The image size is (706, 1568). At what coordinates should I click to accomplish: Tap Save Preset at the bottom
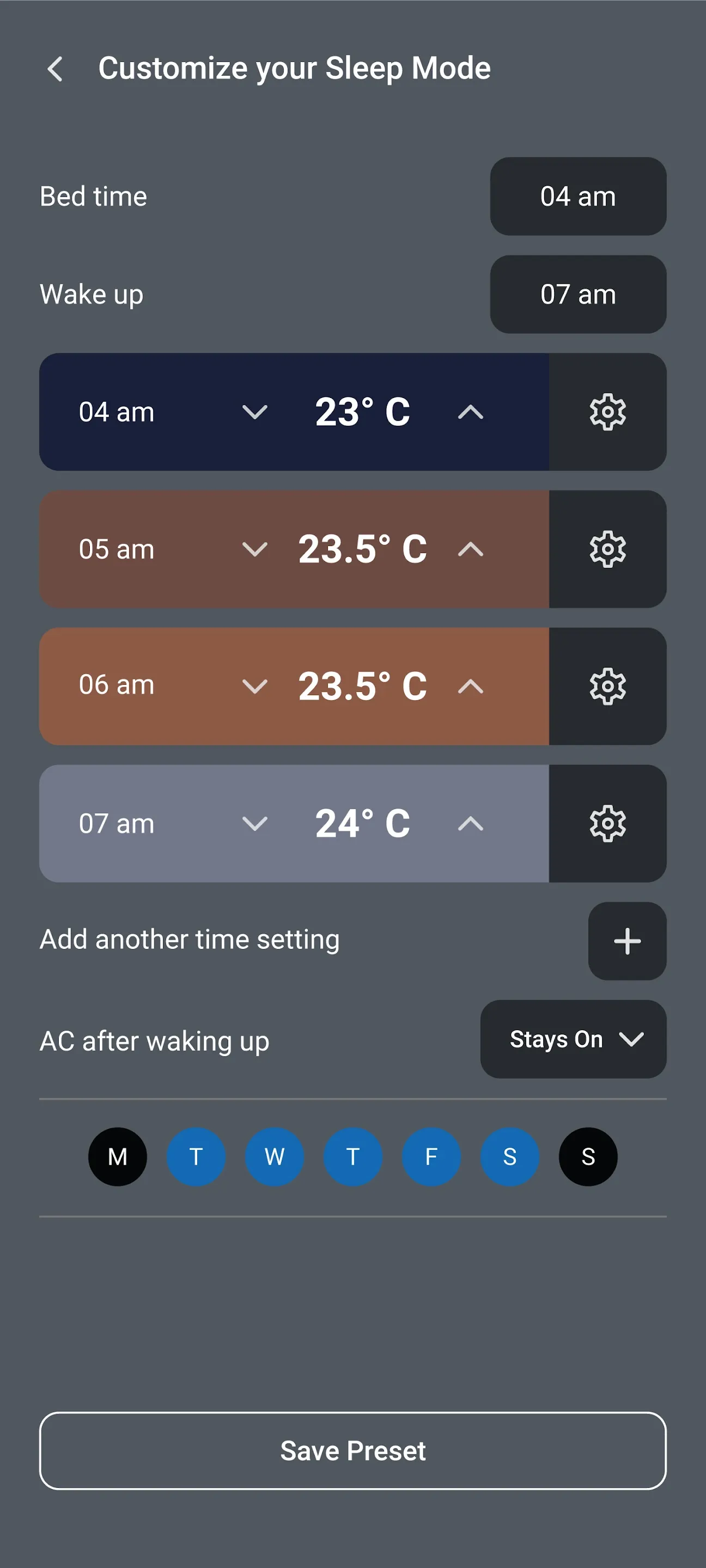coord(352,1450)
